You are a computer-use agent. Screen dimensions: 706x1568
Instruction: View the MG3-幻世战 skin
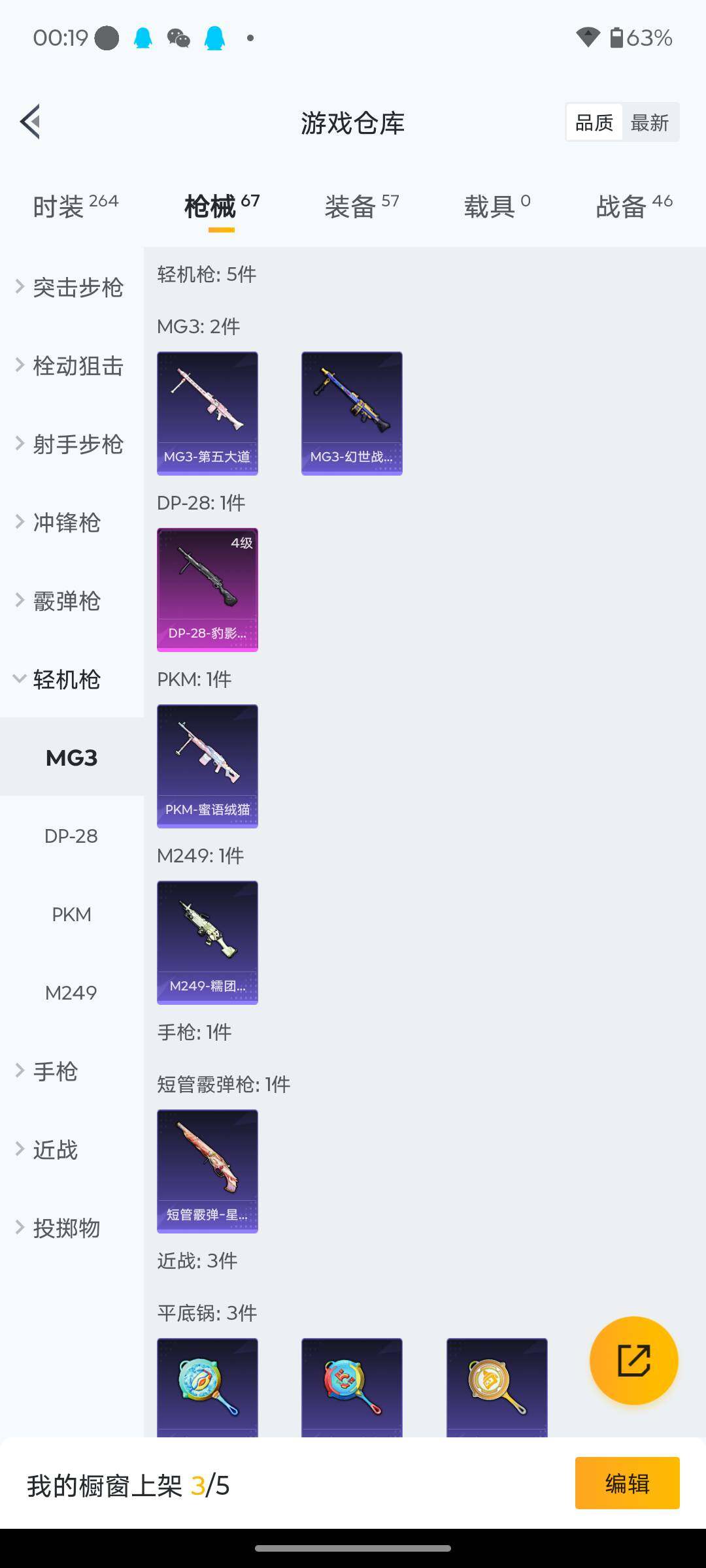(352, 413)
